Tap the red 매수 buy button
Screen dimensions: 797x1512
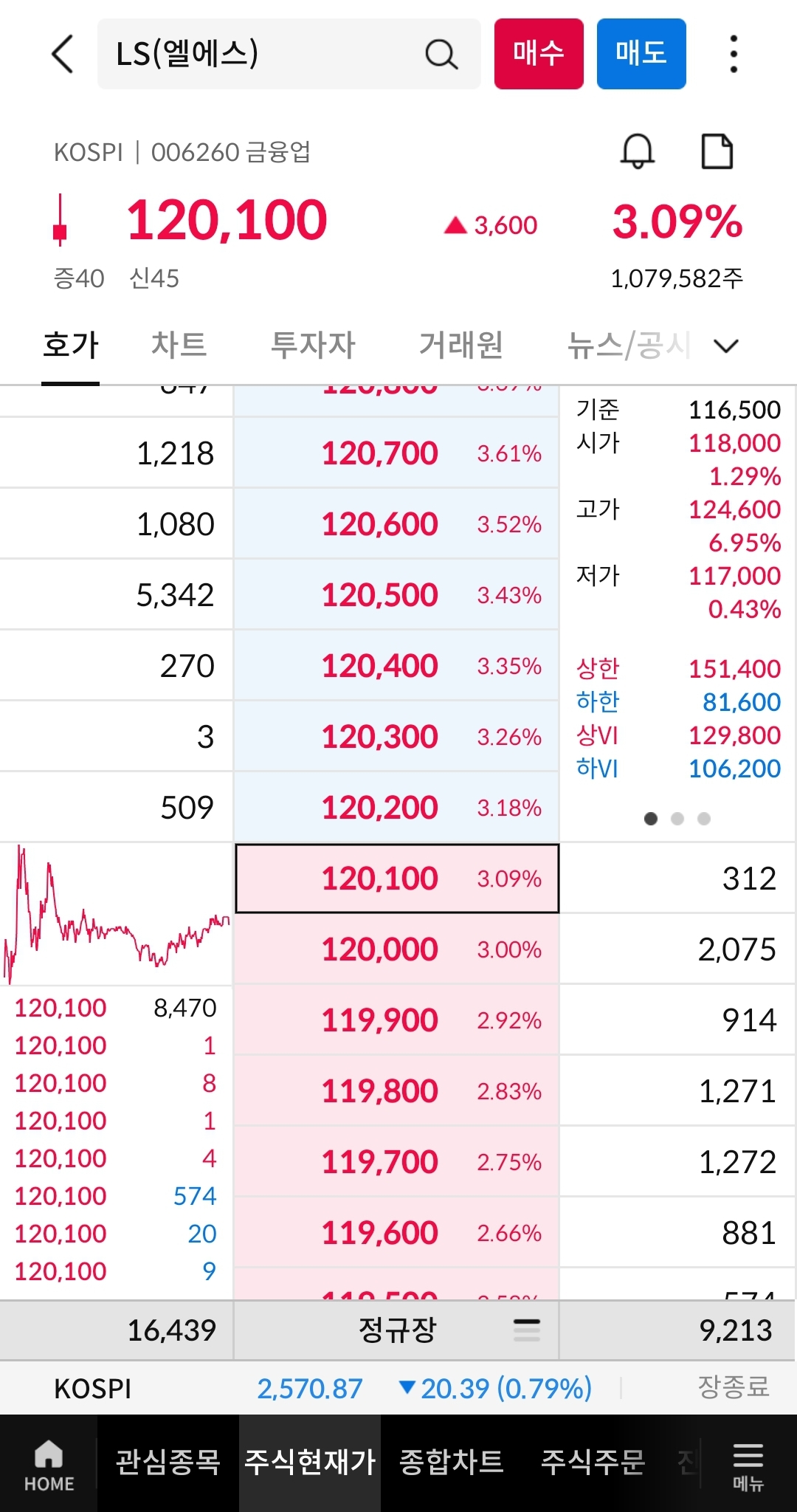pos(539,54)
